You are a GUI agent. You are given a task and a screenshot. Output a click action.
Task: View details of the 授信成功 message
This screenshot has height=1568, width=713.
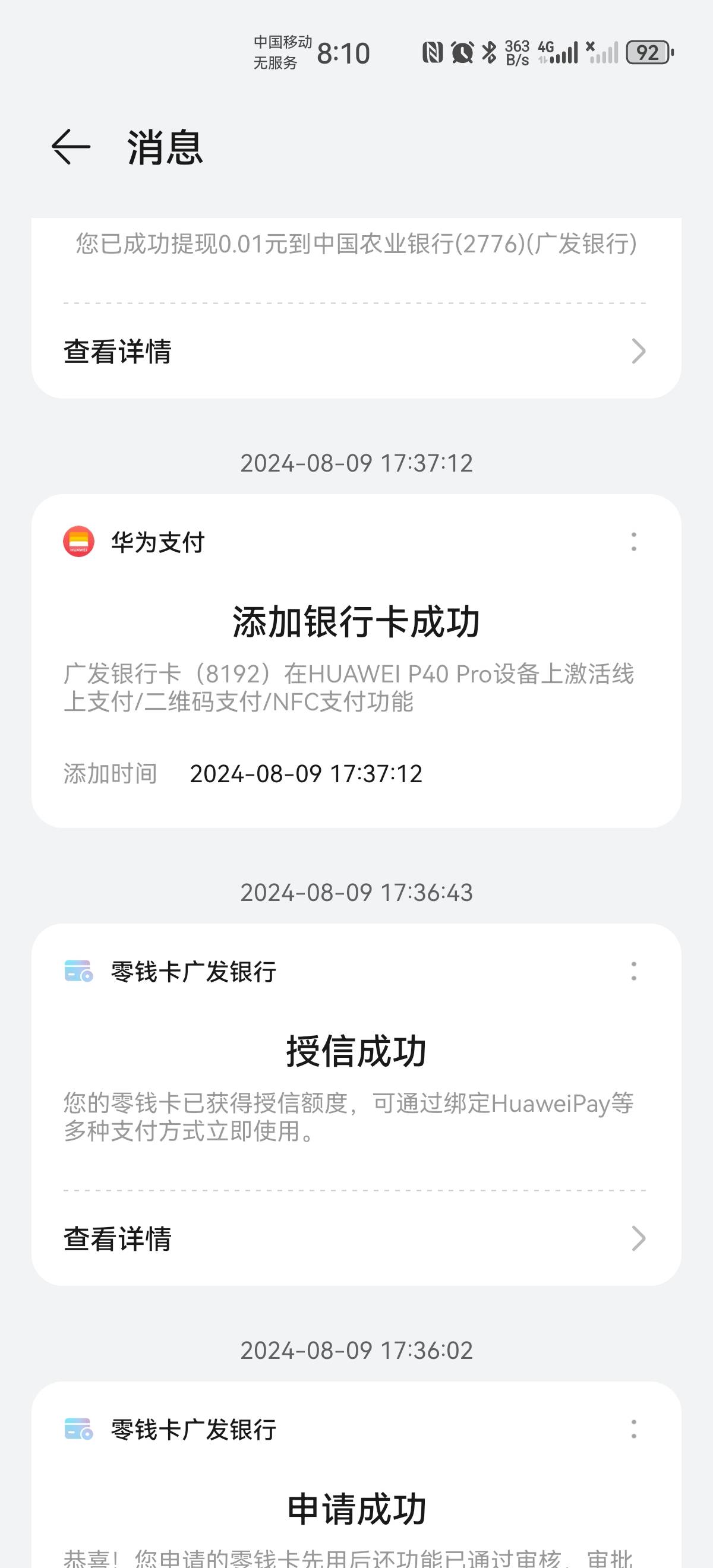(x=356, y=1239)
